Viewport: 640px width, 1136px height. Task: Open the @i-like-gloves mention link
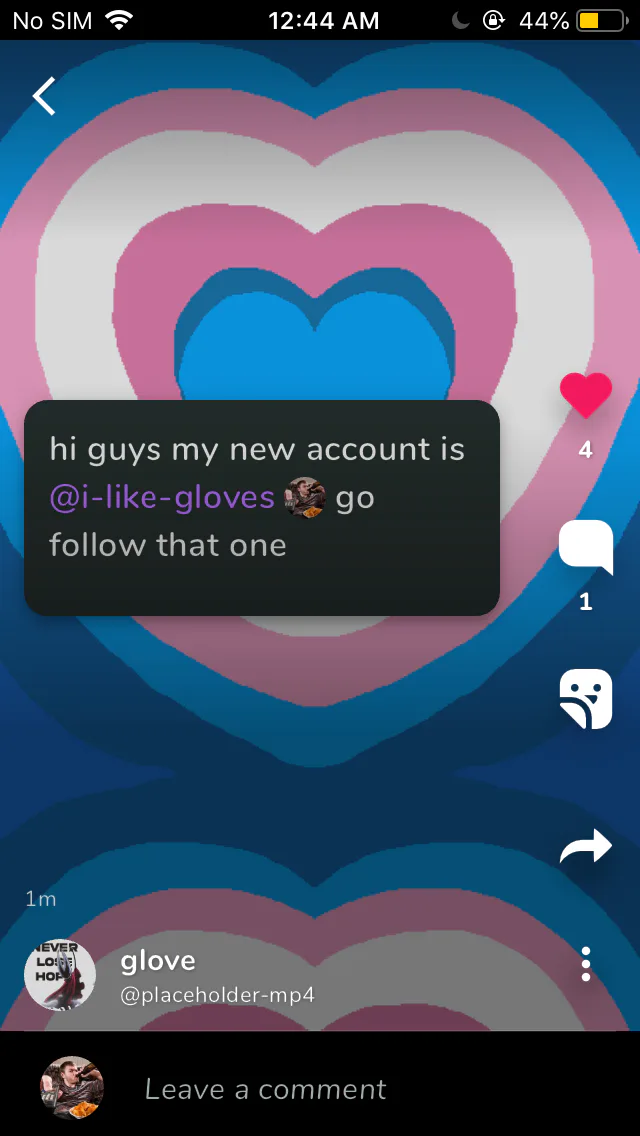(162, 498)
